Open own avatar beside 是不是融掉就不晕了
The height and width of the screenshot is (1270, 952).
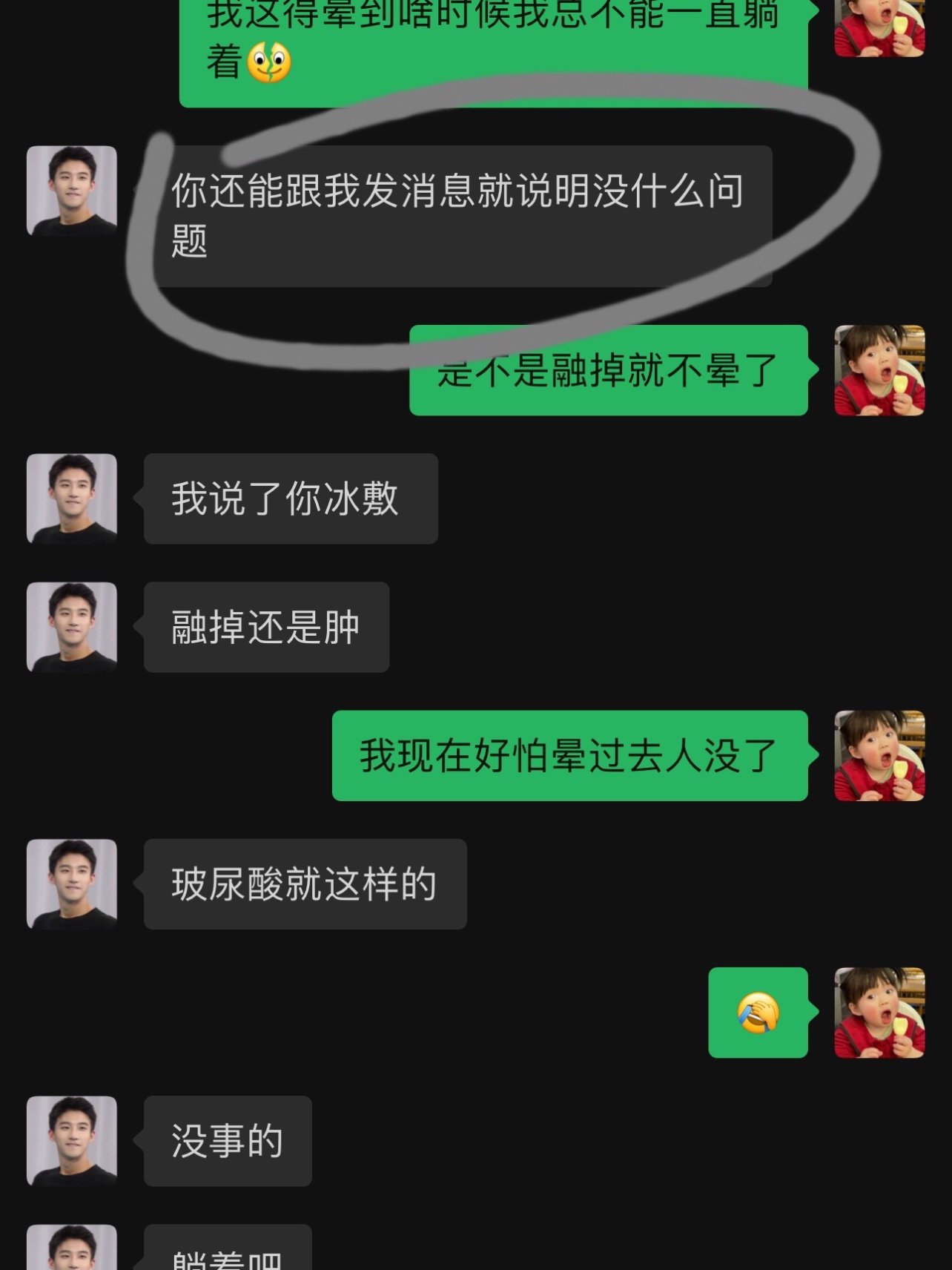[879, 370]
